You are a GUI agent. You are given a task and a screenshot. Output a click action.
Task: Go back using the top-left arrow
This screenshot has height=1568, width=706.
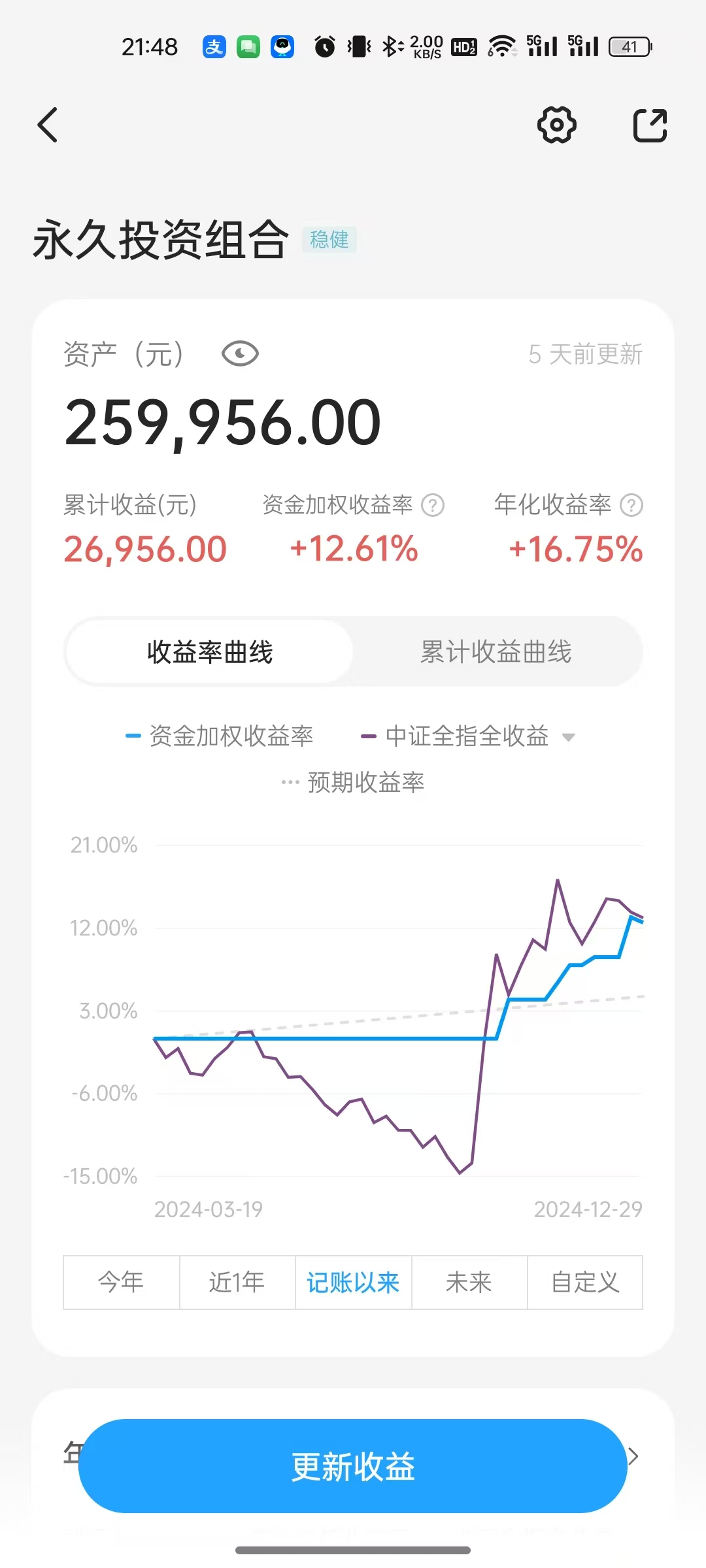click(48, 125)
